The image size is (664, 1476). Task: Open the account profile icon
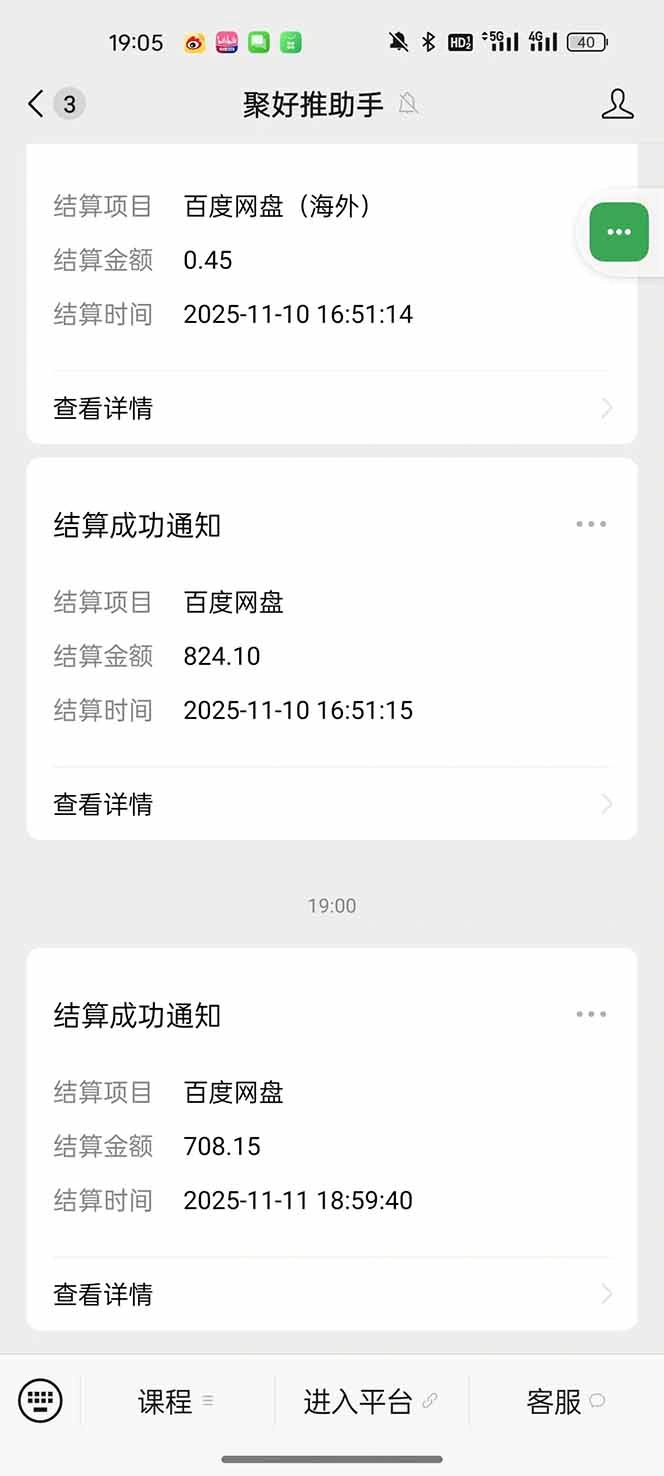coord(617,104)
